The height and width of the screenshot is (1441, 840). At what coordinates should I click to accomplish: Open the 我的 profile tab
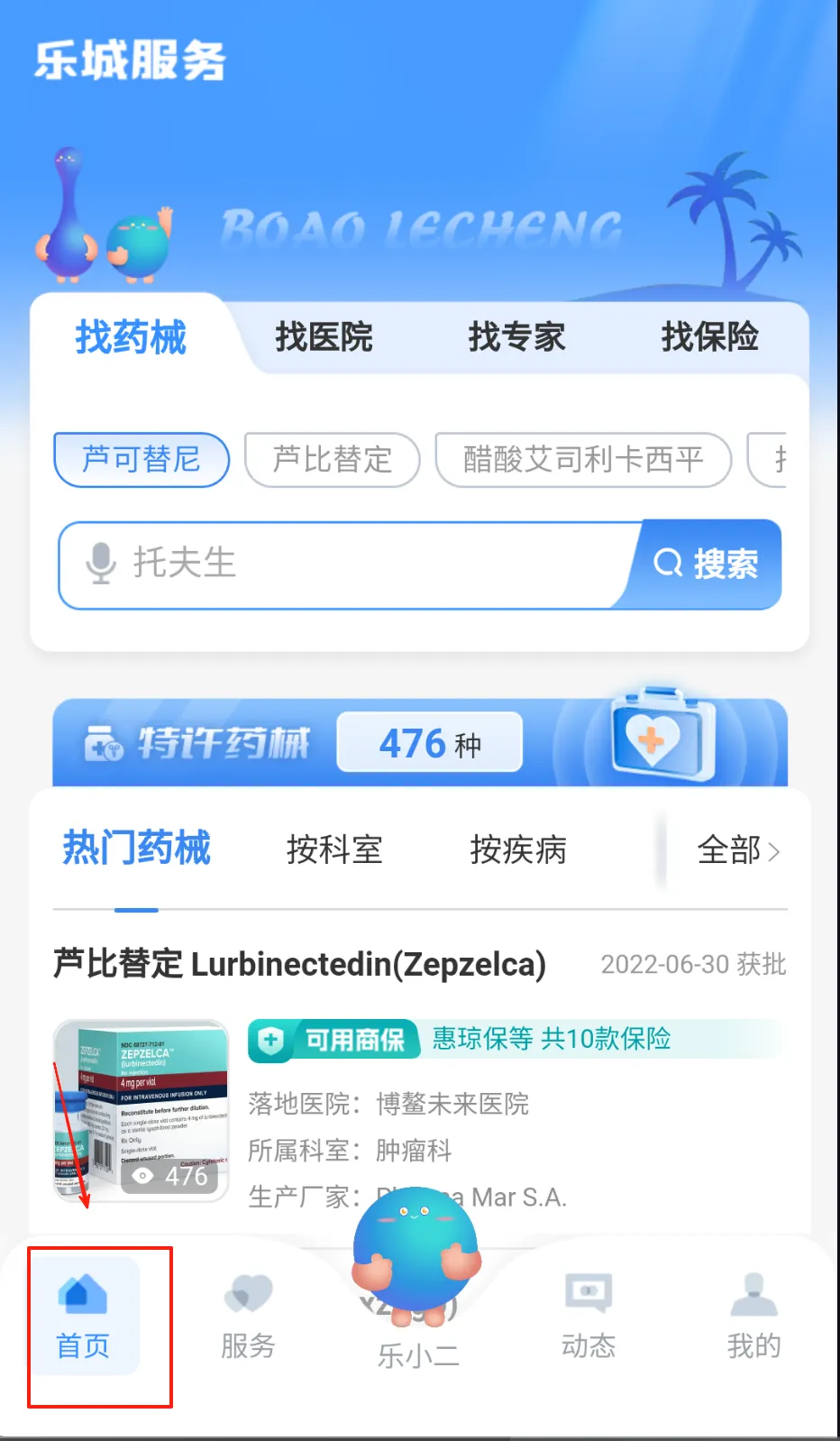pyautogui.click(x=753, y=1317)
